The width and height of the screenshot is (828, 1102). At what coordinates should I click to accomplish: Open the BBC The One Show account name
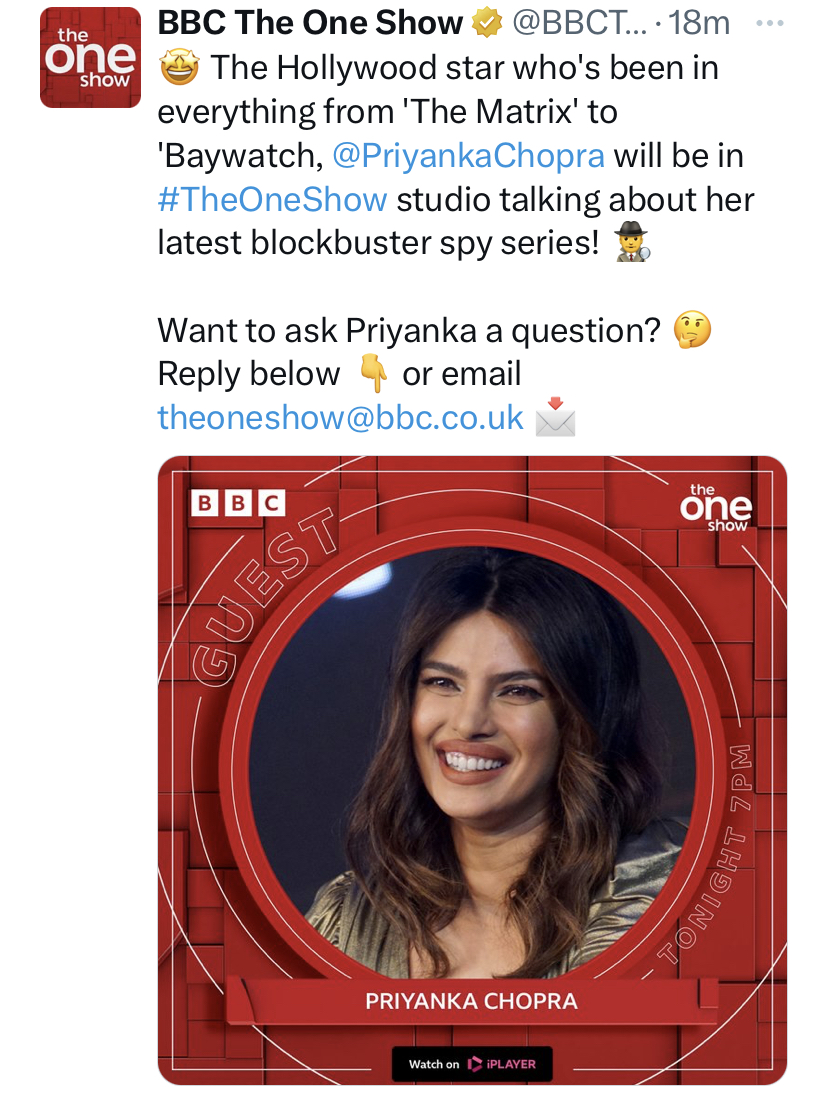click(x=310, y=23)
